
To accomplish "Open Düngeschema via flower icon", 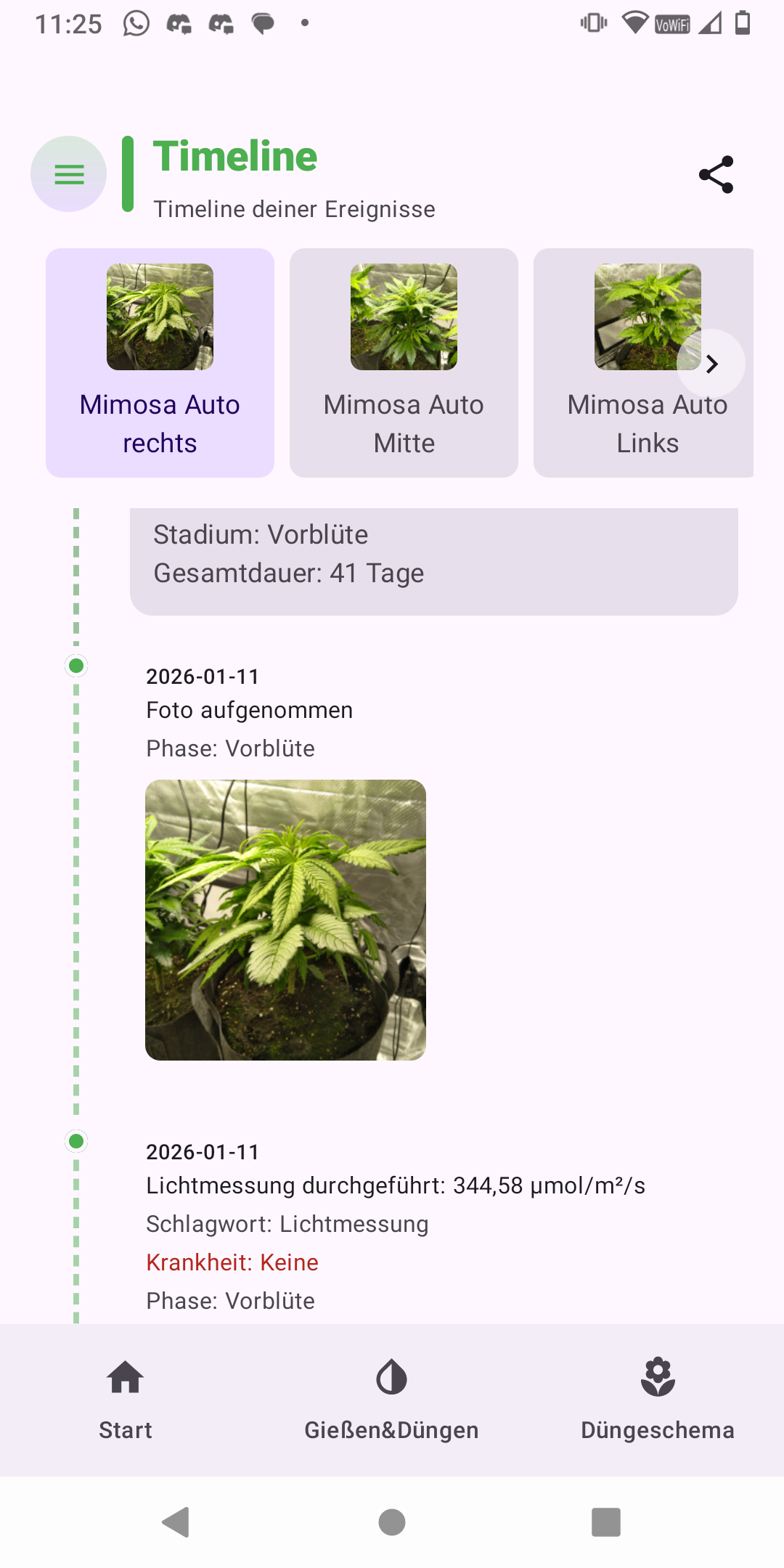I will (657, 1376).
